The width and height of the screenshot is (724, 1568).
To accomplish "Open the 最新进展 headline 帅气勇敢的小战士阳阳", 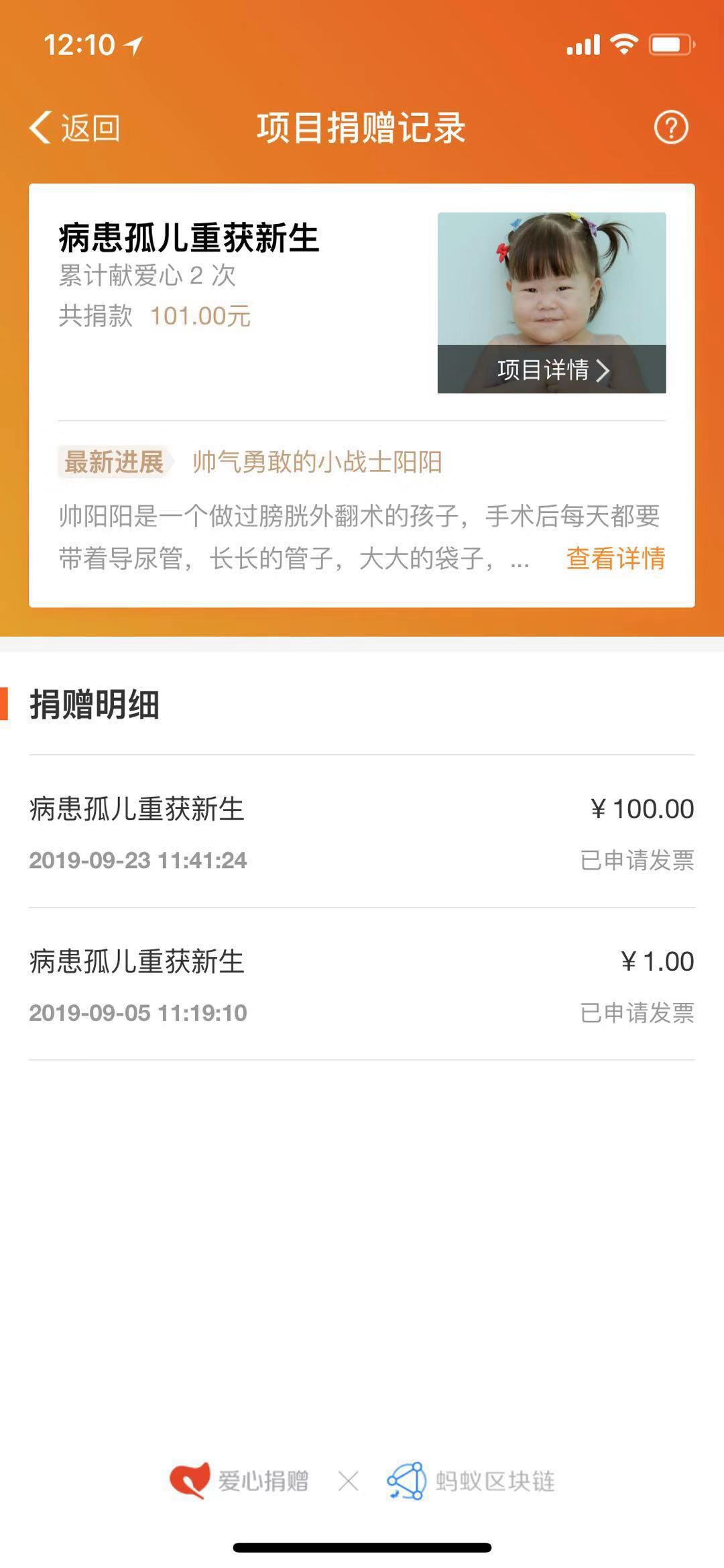I will pyautogui.click(x=317, y=462).
